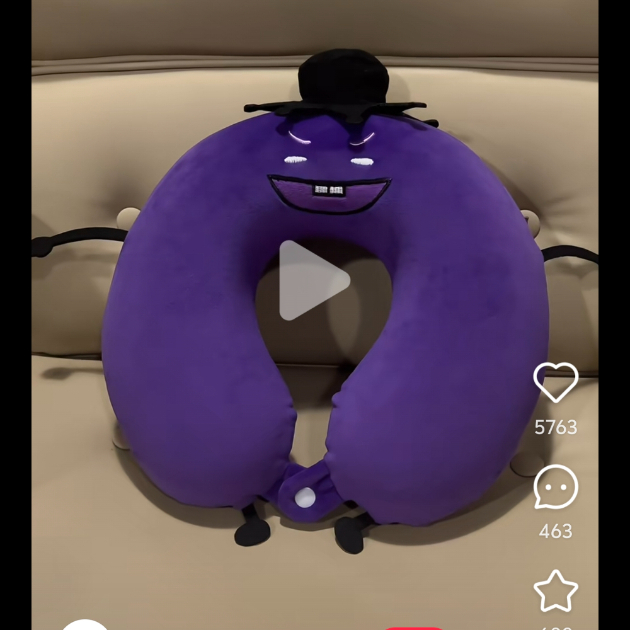This screenshot has width=630, height=630.
Task: Add the video to favorites star
Action: point(556,590)
